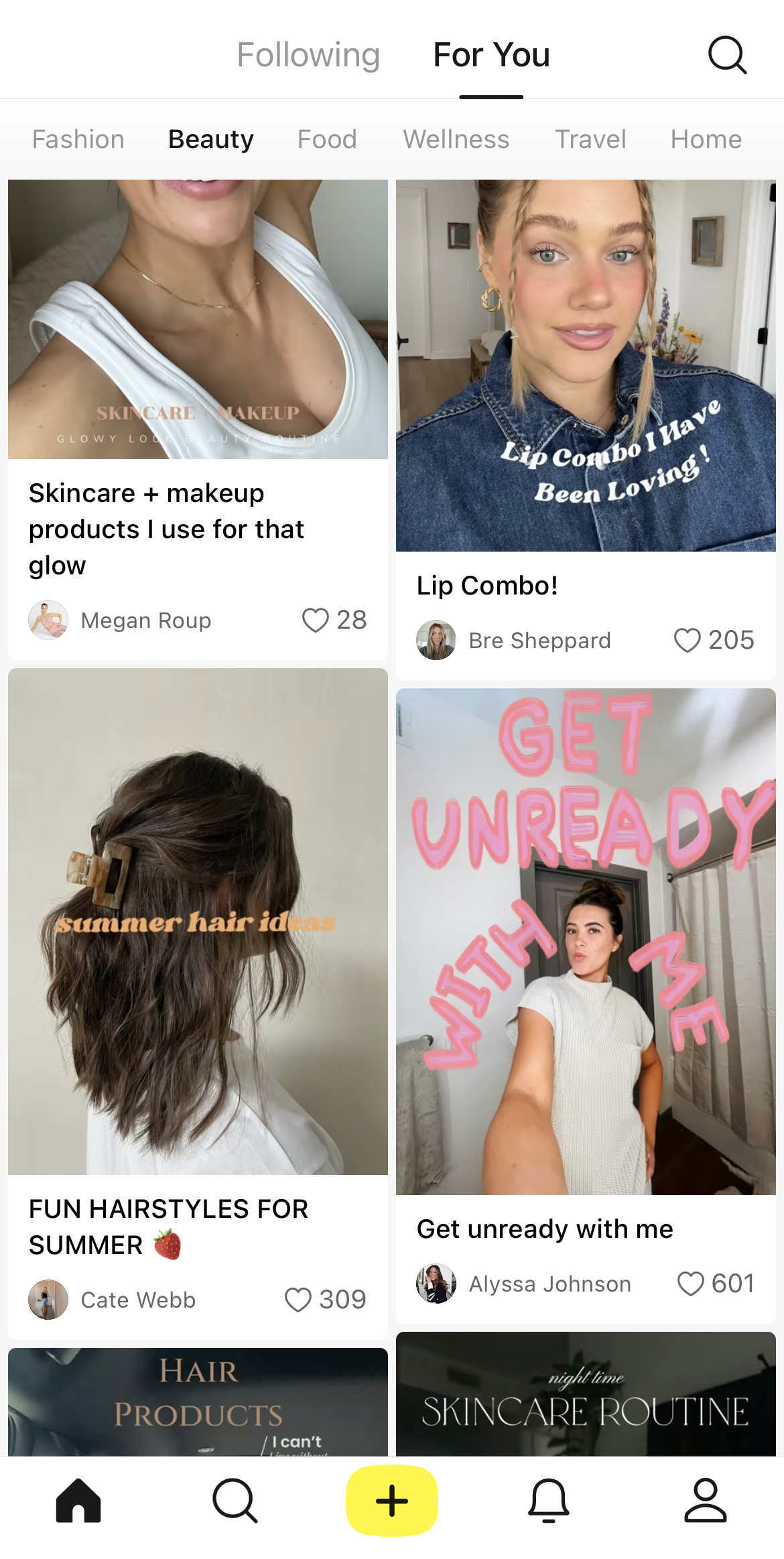Screen dimensions: 784x1559
Task: Open the notifications bell
Action: tap(549, 1501)
